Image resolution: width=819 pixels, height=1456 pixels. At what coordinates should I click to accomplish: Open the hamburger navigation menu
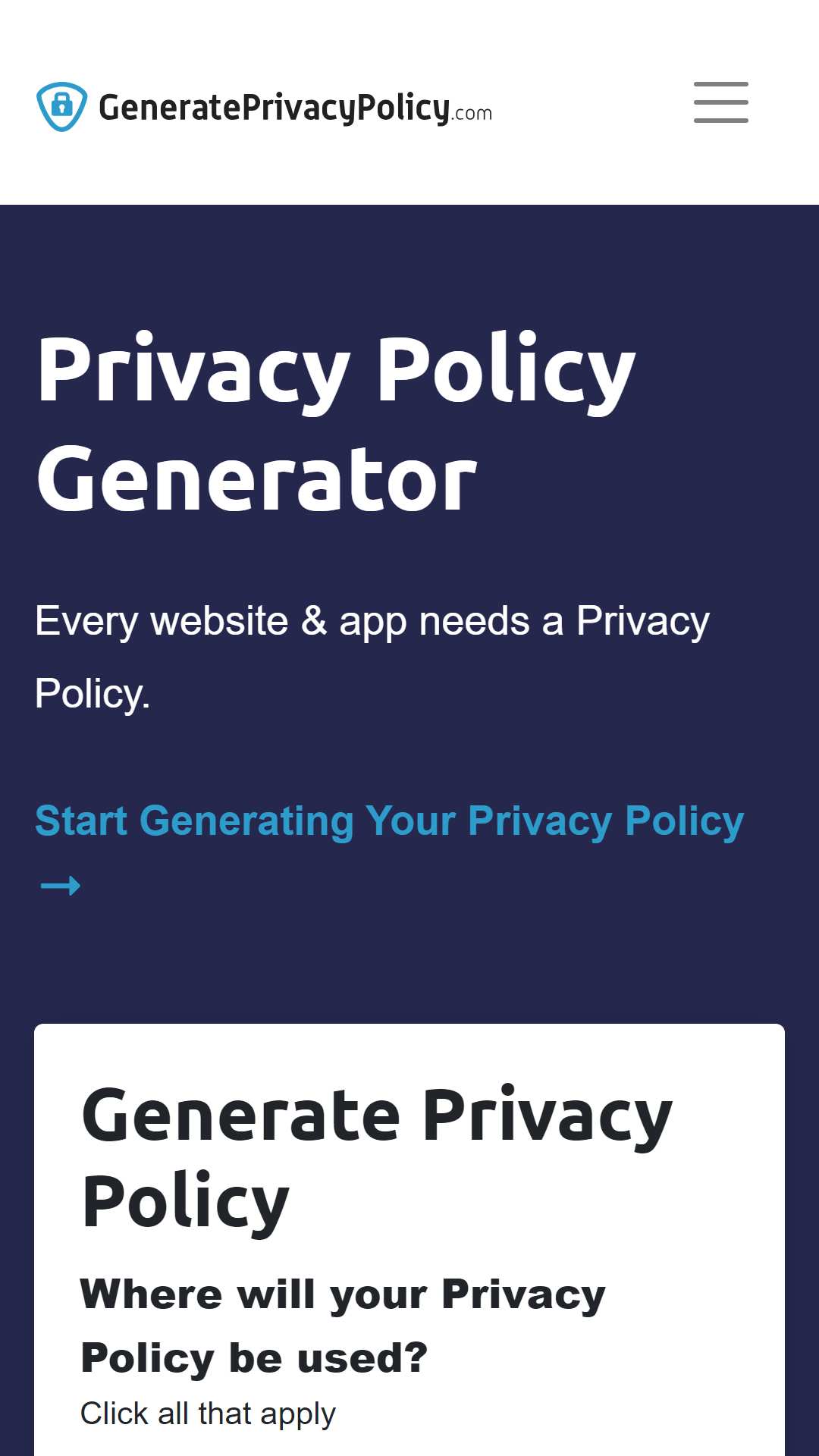pos(720,102)
